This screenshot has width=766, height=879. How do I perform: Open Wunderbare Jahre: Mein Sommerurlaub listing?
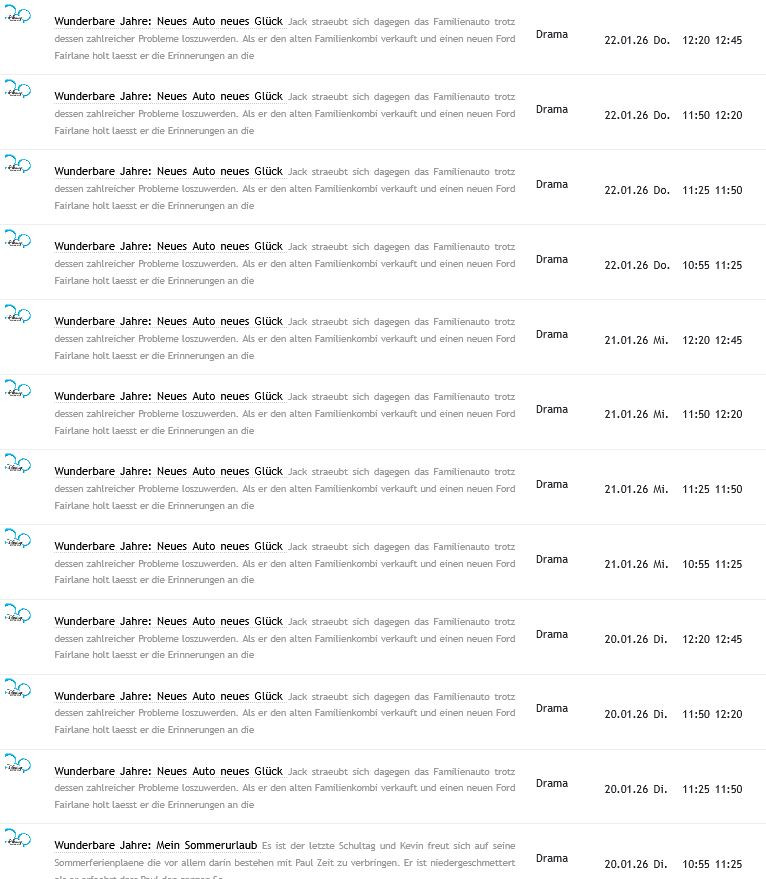(x=155, y=846)
